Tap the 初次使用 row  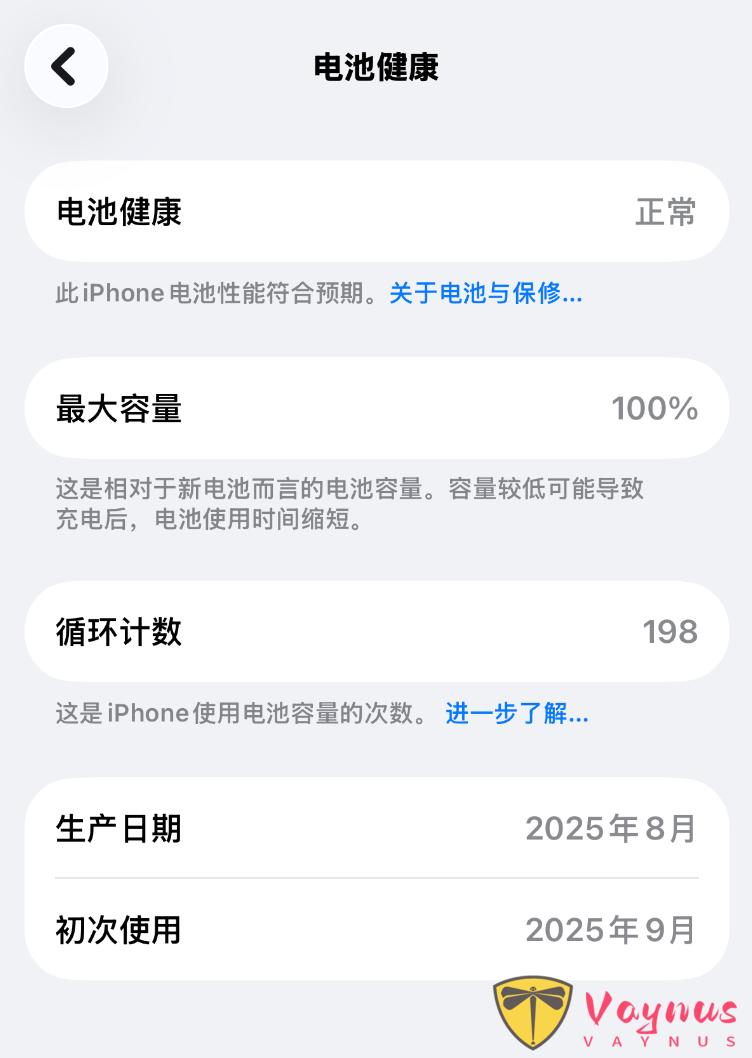(376, 930)
